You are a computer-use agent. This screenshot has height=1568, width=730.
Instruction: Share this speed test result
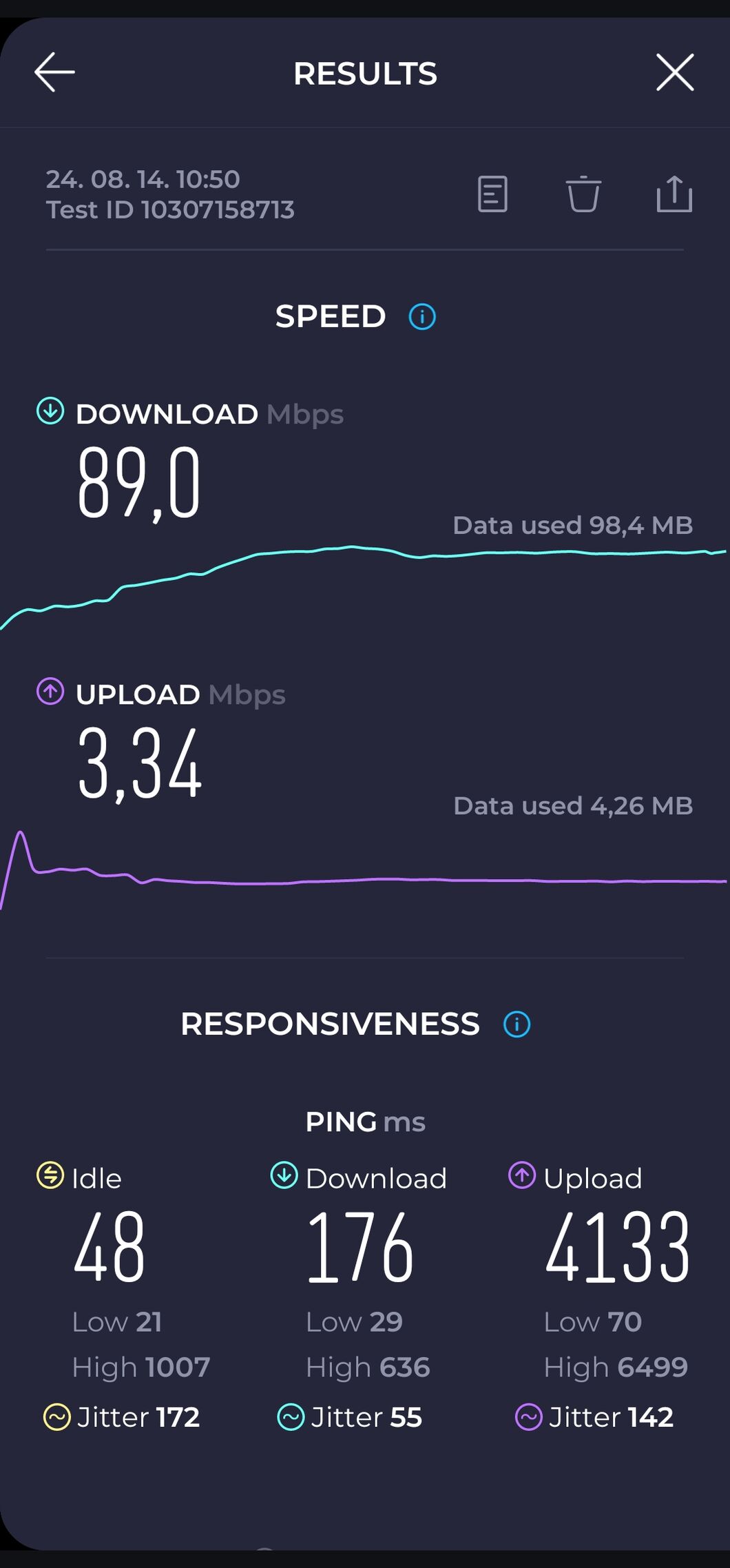pyautogui.click(x=674, y=194)
